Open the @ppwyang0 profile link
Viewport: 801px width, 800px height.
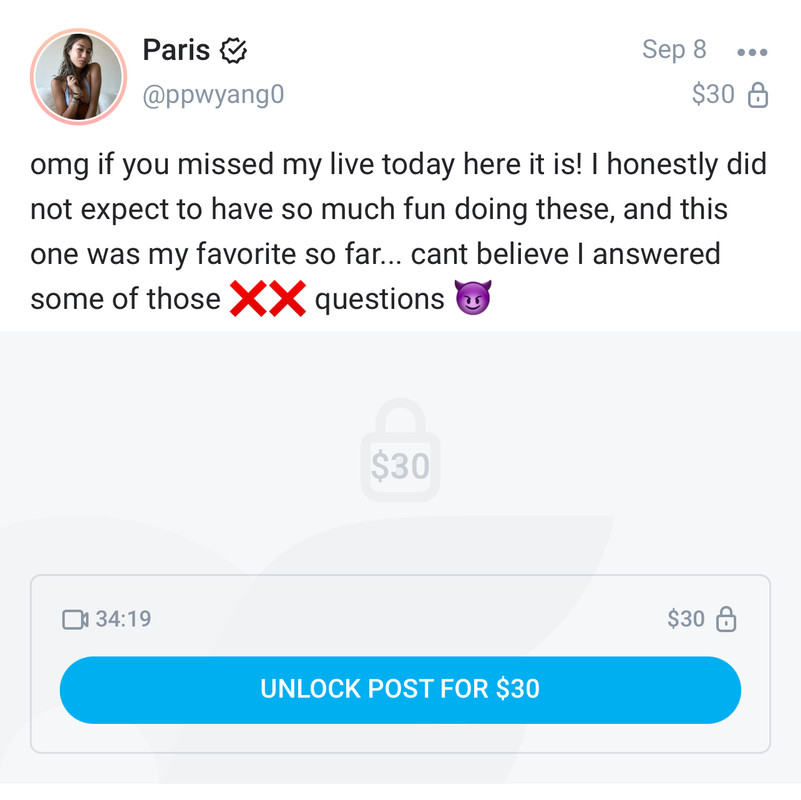213,94
